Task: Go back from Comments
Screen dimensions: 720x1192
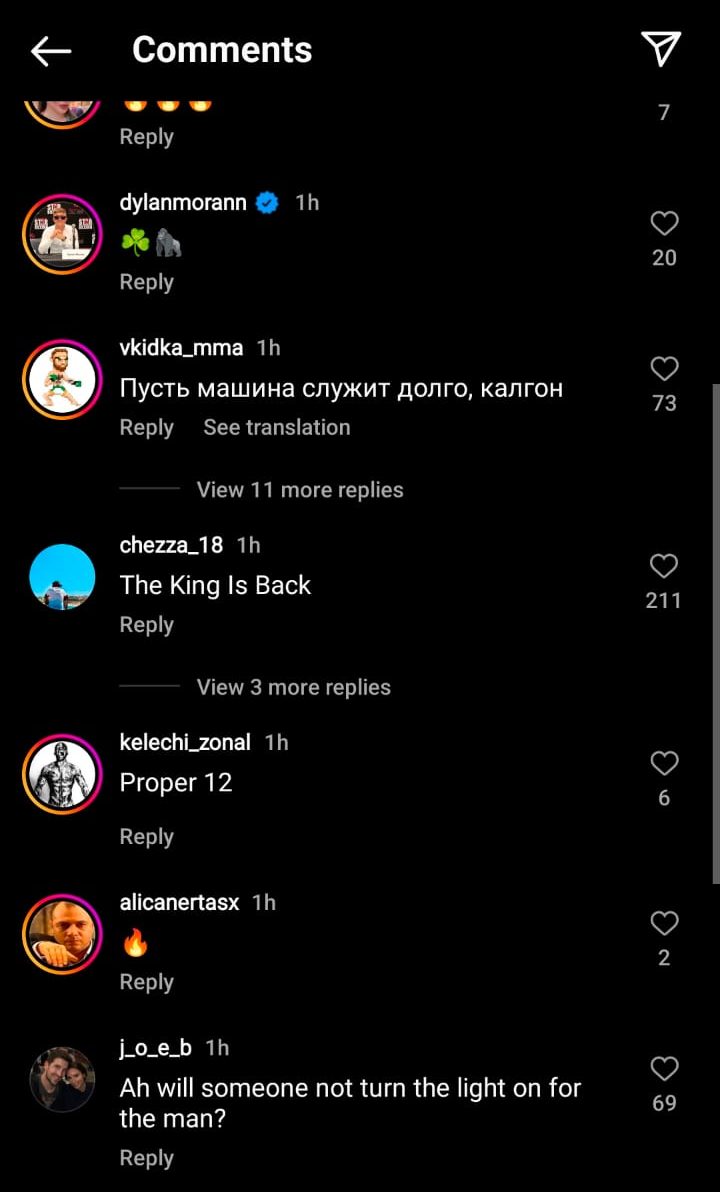Action: click(51, 50)
